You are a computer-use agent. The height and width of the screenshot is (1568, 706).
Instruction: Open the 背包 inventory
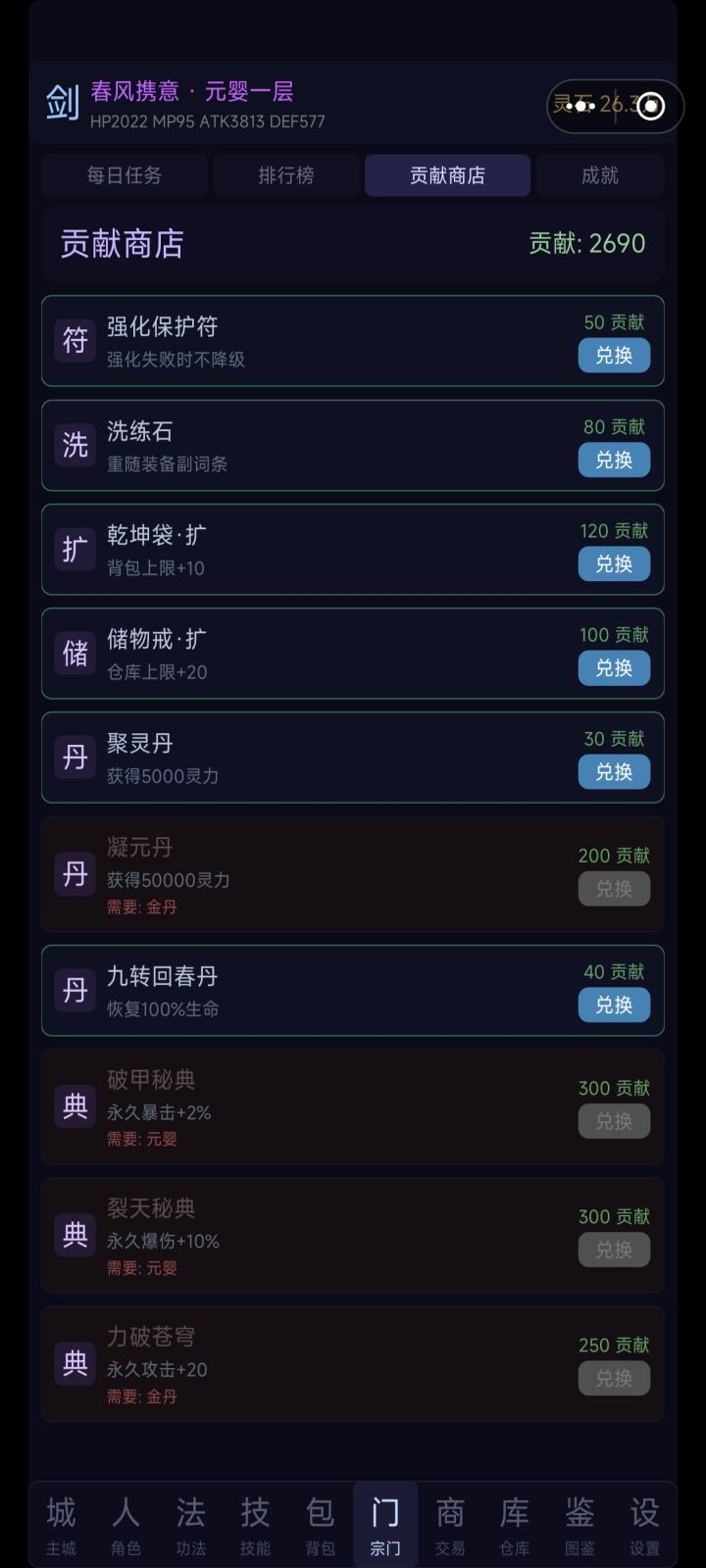(x=320, y=1523)
